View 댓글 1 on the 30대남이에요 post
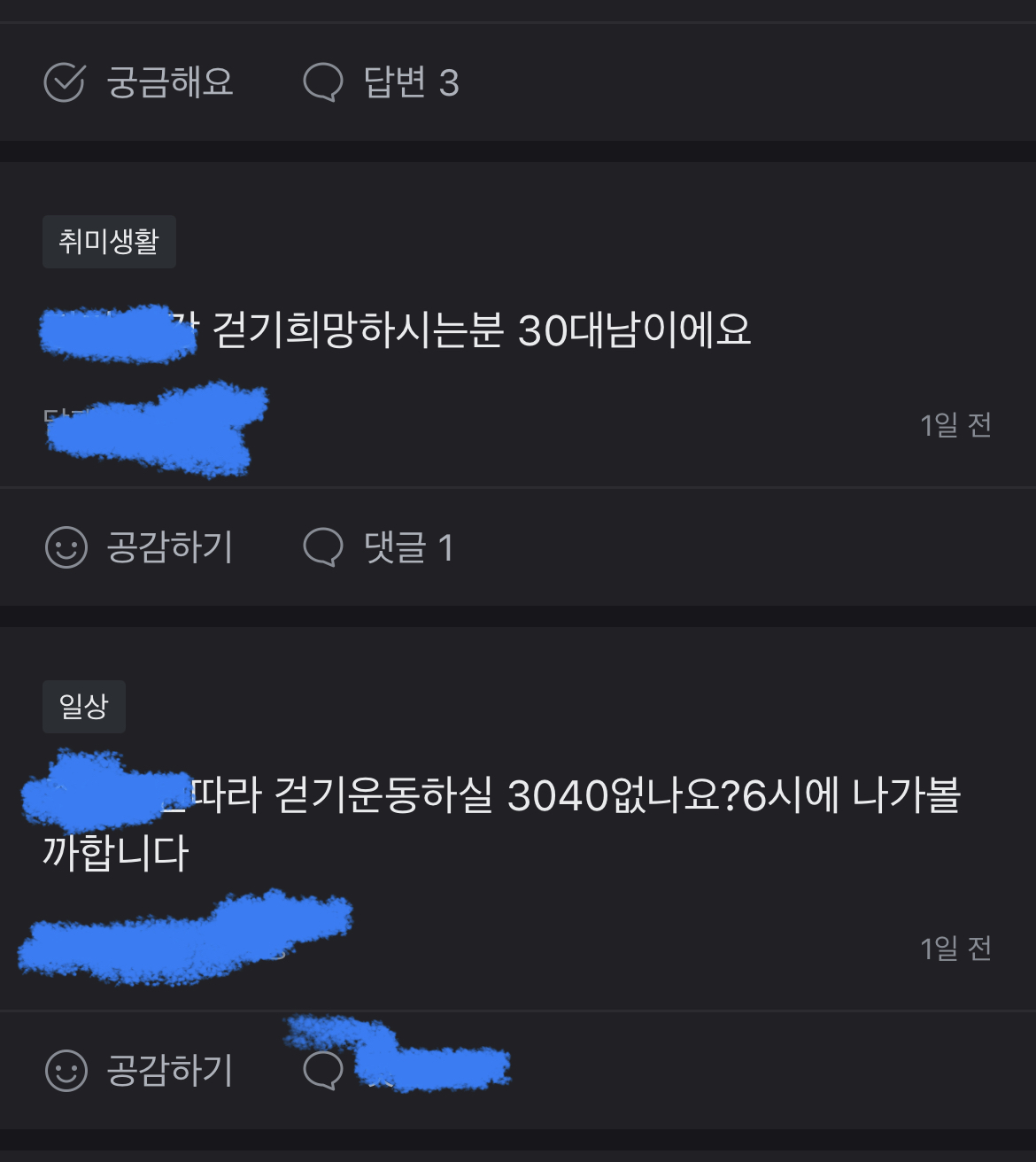The height and width of the screenshot is (1162, 1036). click(x=379, y=547)
